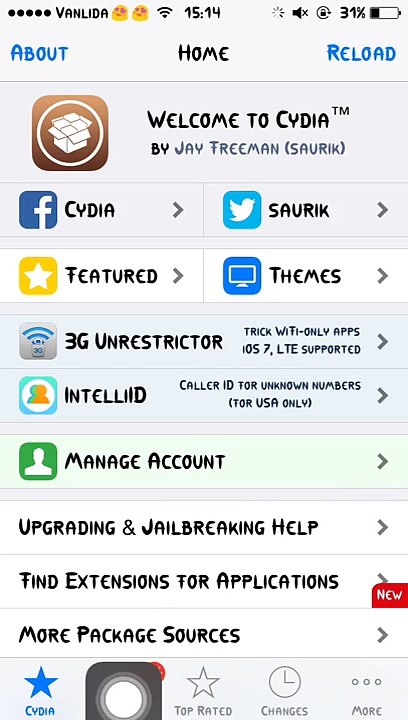Tap Reload to refresh the home page
Screen dimensions: 408x720
tap(361, 53)
